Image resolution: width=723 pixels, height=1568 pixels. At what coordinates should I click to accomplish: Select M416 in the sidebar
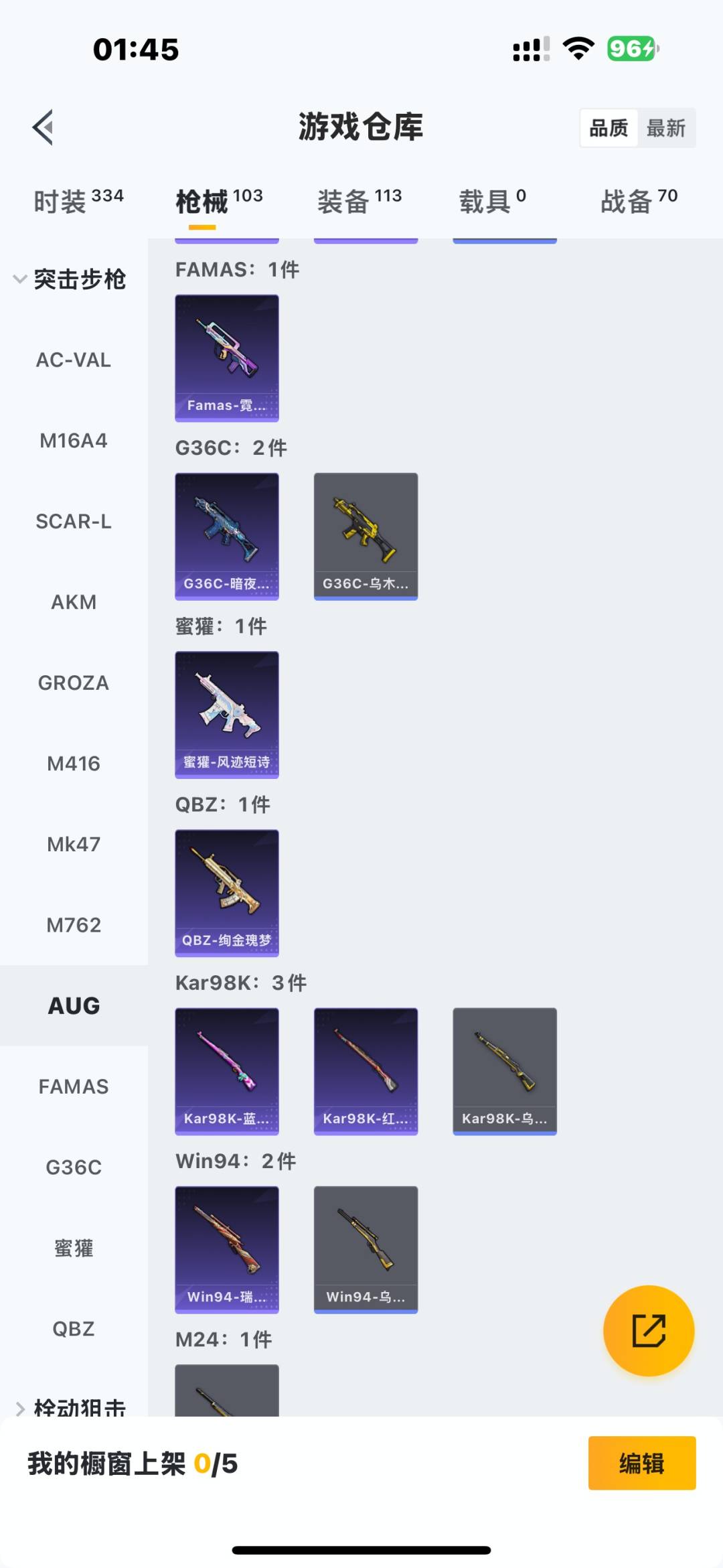coord(74,764)
